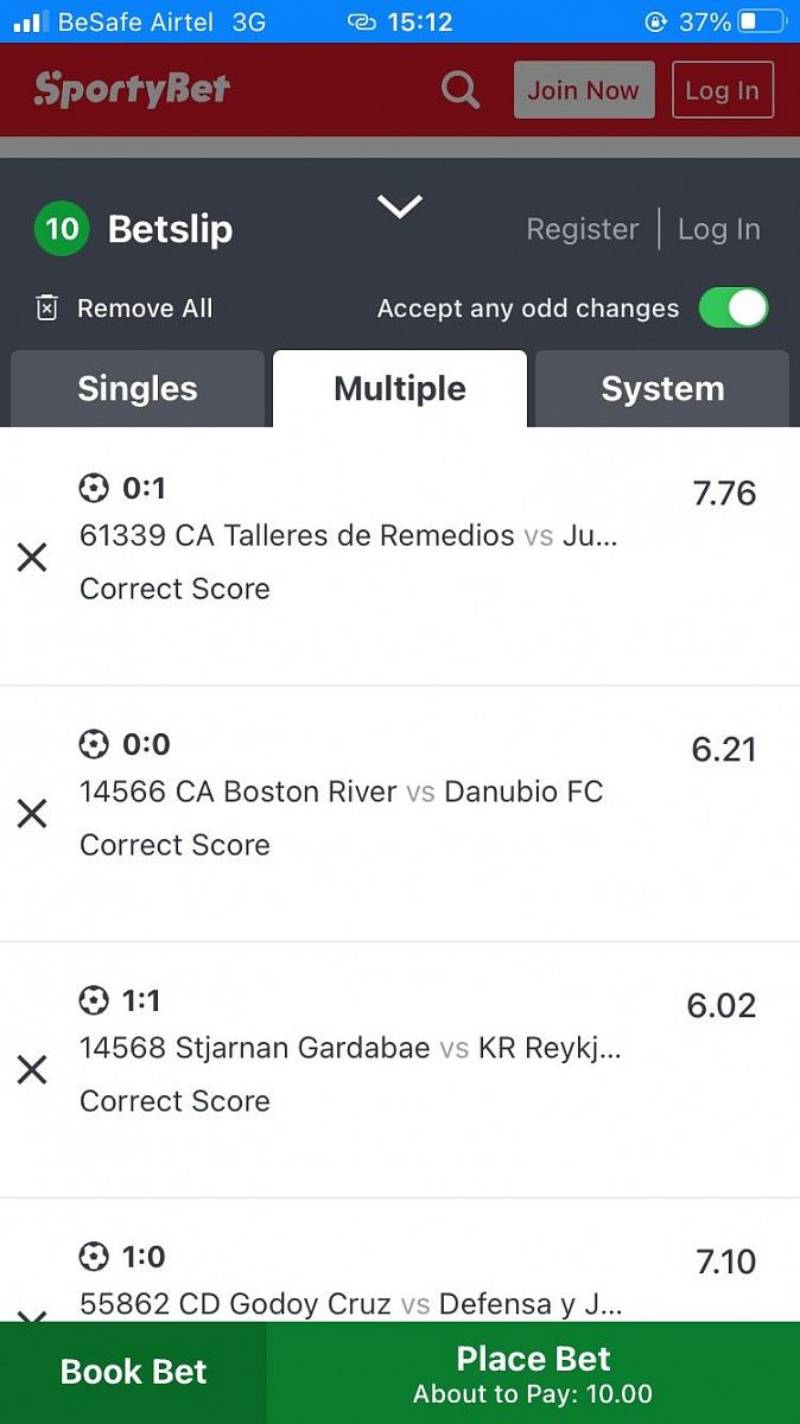Tap the Join Now button
800x1424 pixels.
point(584,90)
